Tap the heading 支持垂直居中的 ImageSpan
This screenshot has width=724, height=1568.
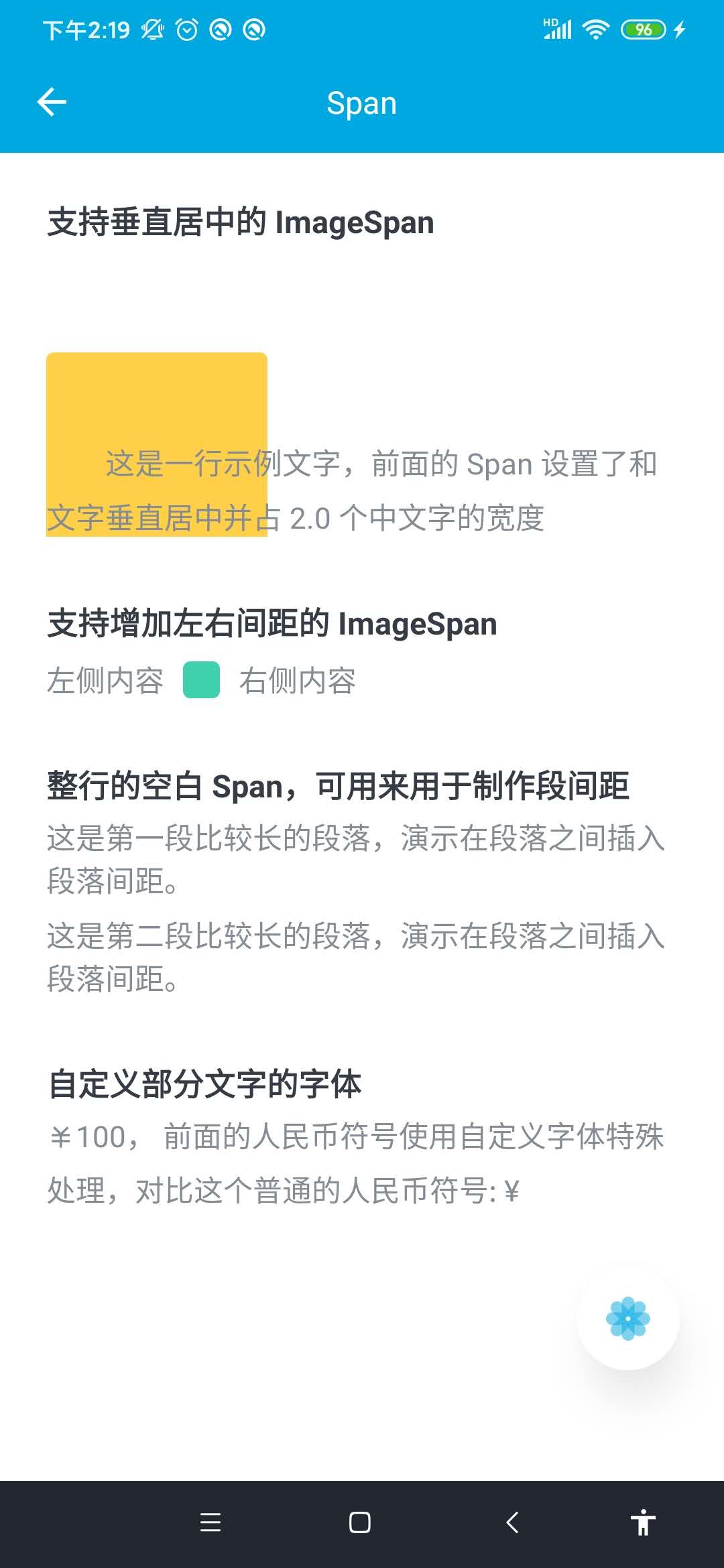pyautogui.click(x=239, y=222)
